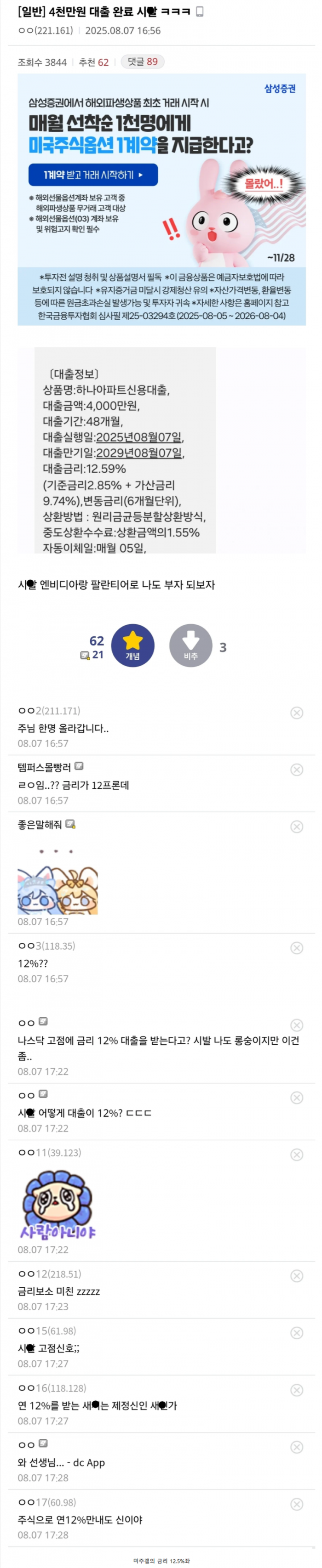The image size is (322, 1568).
Task: Tap the X on ㅇㅇ16(118.128)'s comment
Action: tap(296, 1390)
